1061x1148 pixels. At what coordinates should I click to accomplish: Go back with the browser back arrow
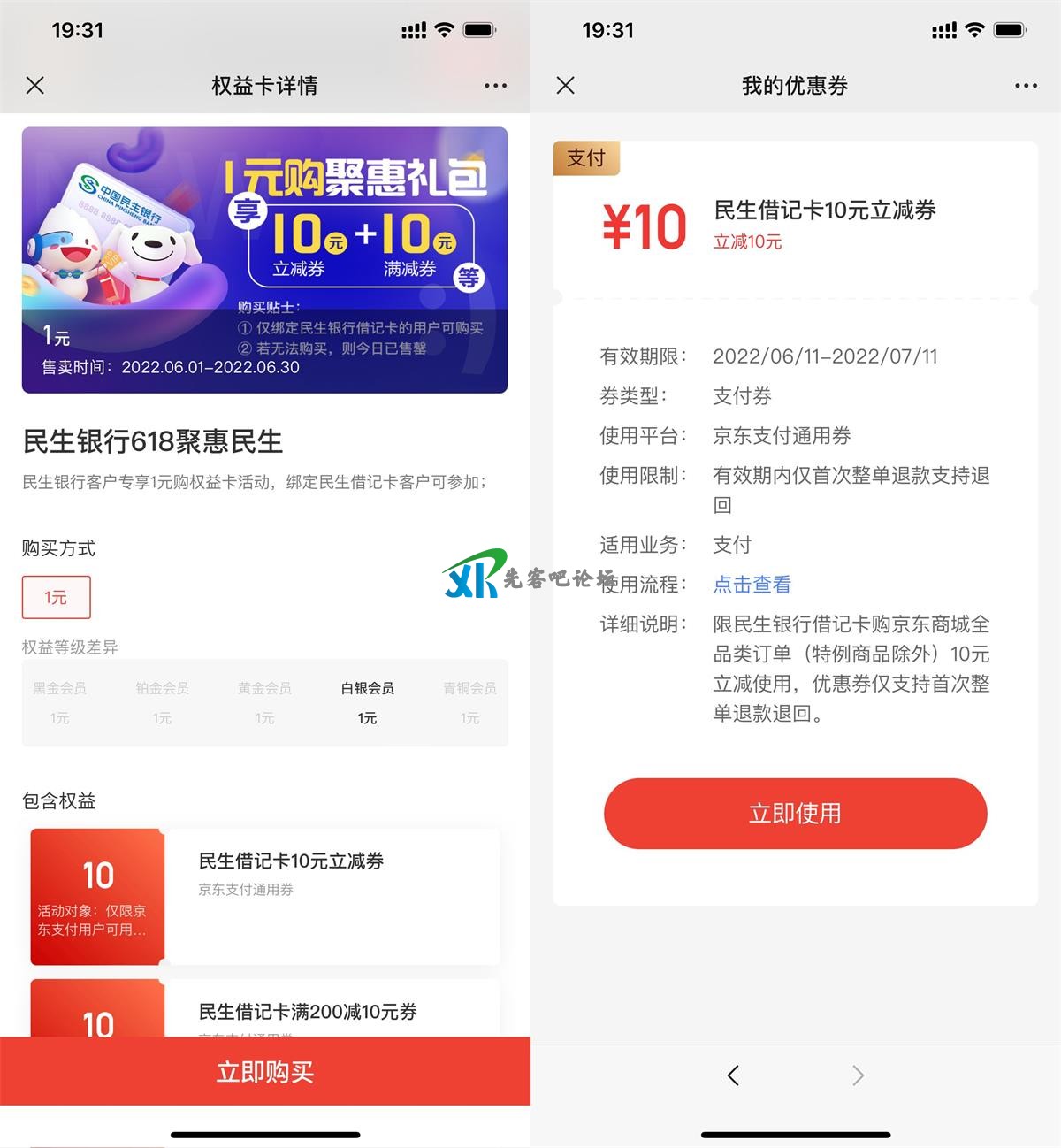coord(733,1075)
